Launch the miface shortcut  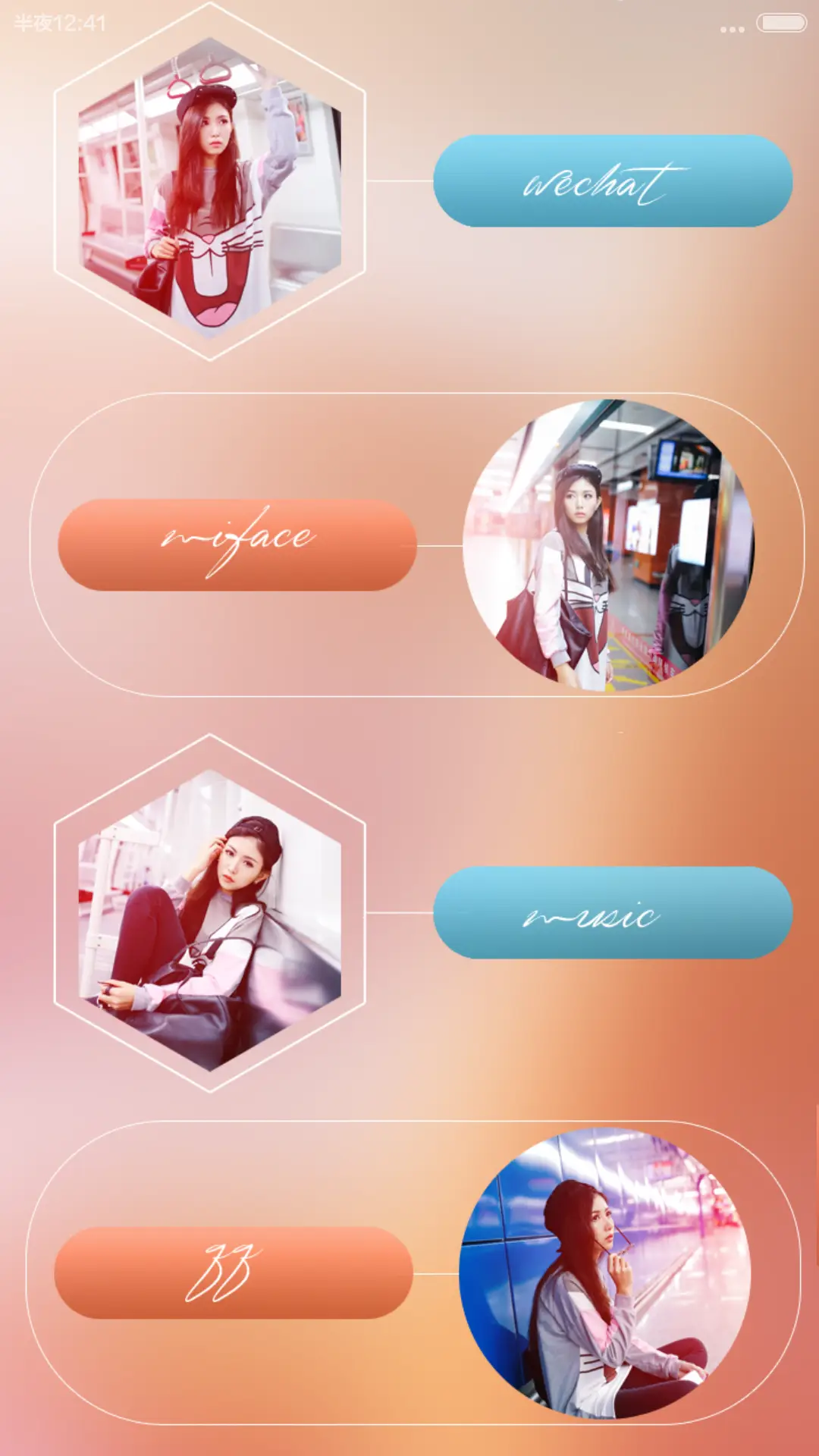coord(237,544)
